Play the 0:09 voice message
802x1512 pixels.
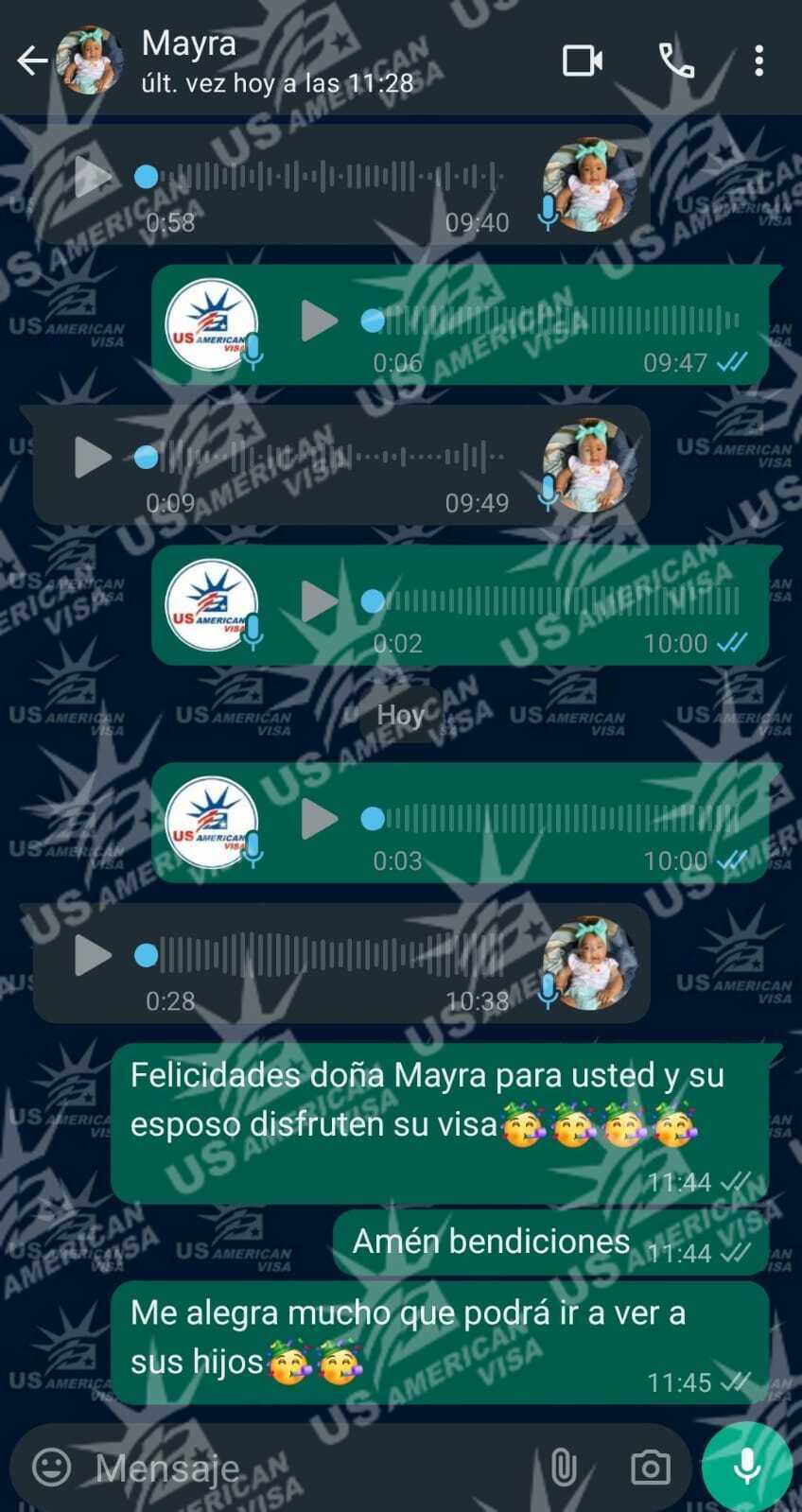click(x=93, y=458)
